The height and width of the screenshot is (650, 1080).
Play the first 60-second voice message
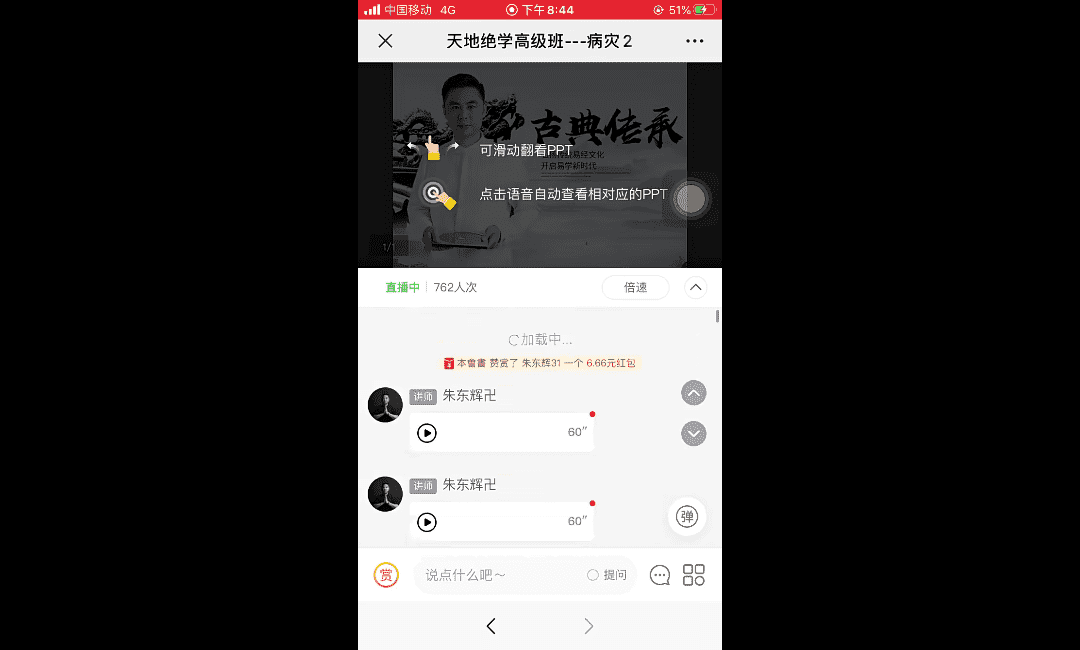(x=427, y=433)
